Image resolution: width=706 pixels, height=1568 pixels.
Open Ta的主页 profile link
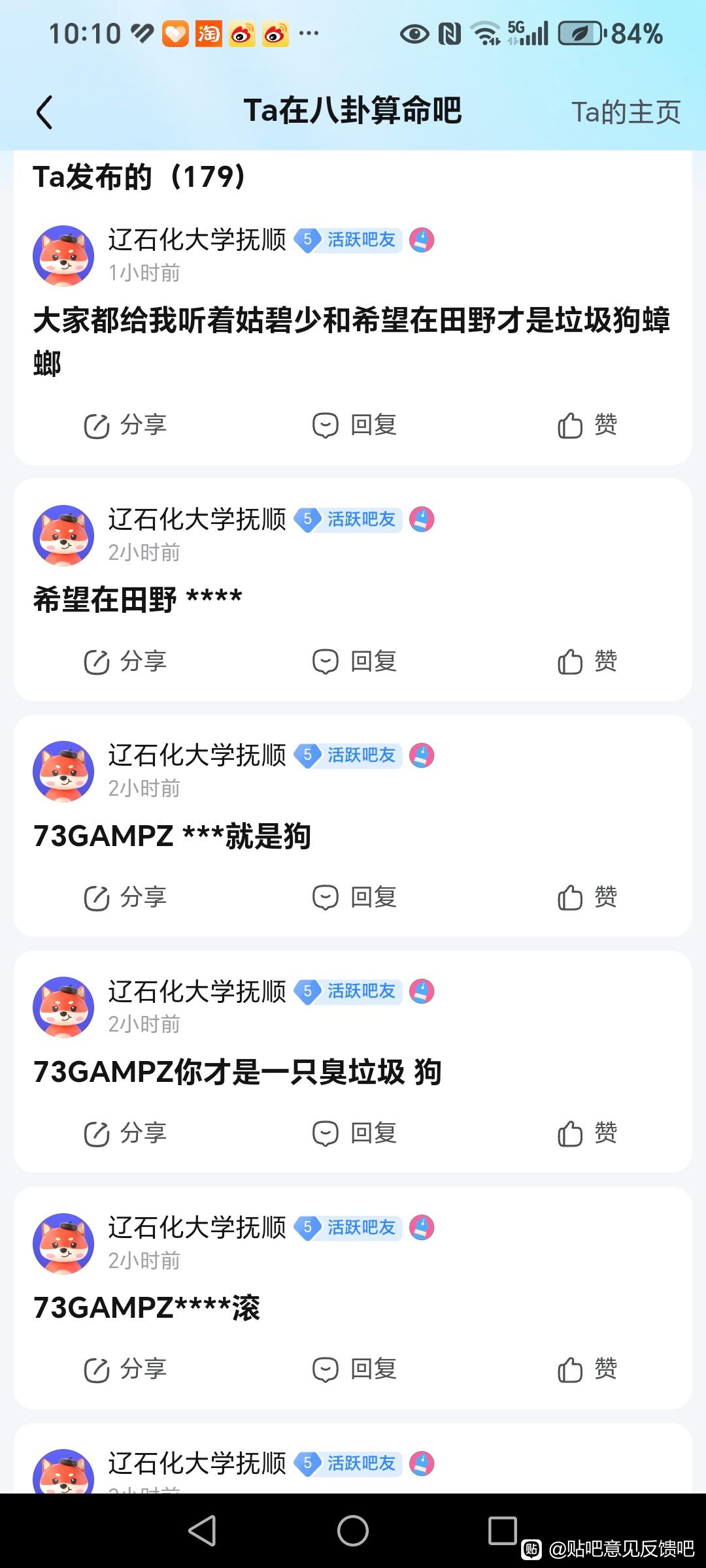tap(626, 112)
